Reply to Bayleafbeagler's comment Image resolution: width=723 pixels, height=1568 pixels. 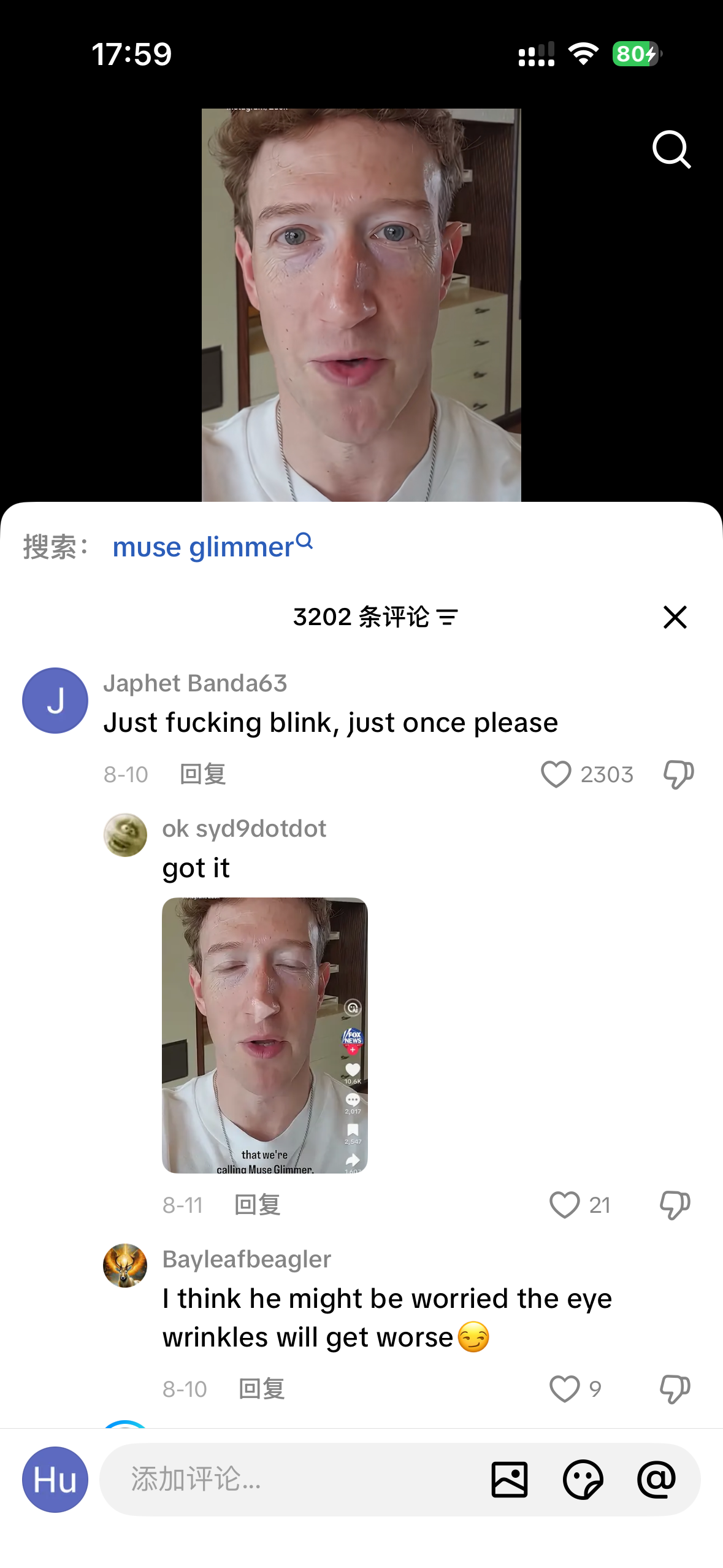click(262, 1389)
